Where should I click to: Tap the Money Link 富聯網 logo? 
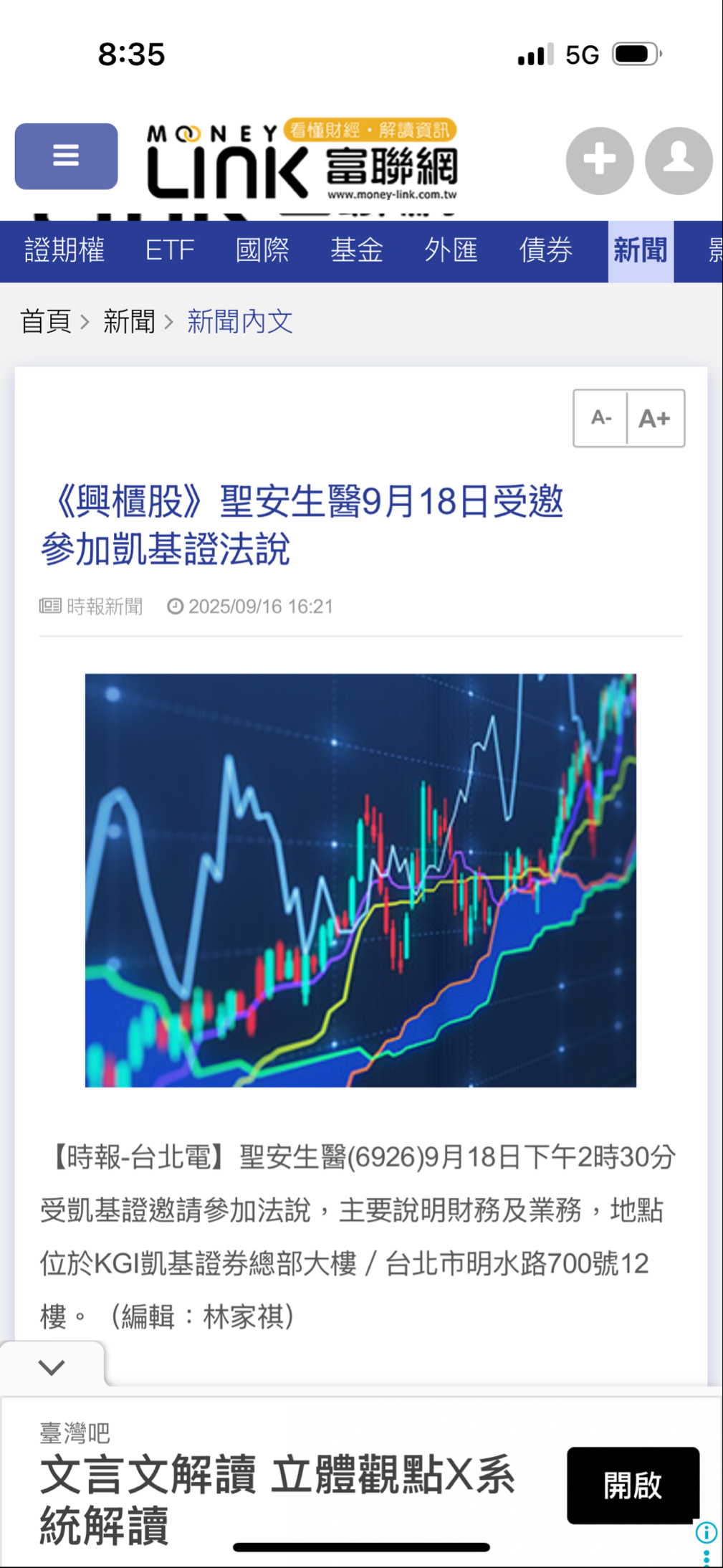coord(302,160)
